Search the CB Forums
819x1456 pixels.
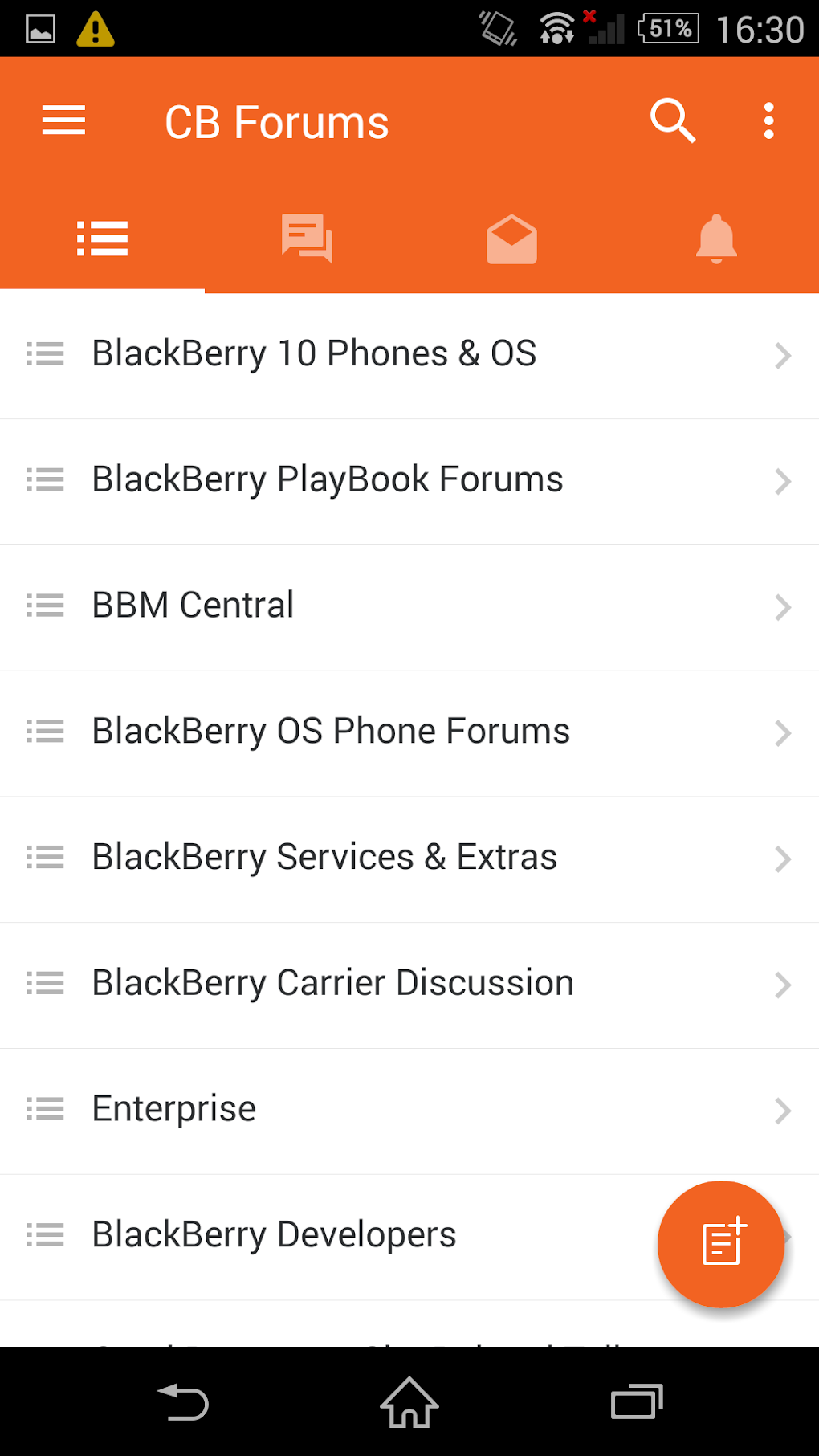pos(672,121)
